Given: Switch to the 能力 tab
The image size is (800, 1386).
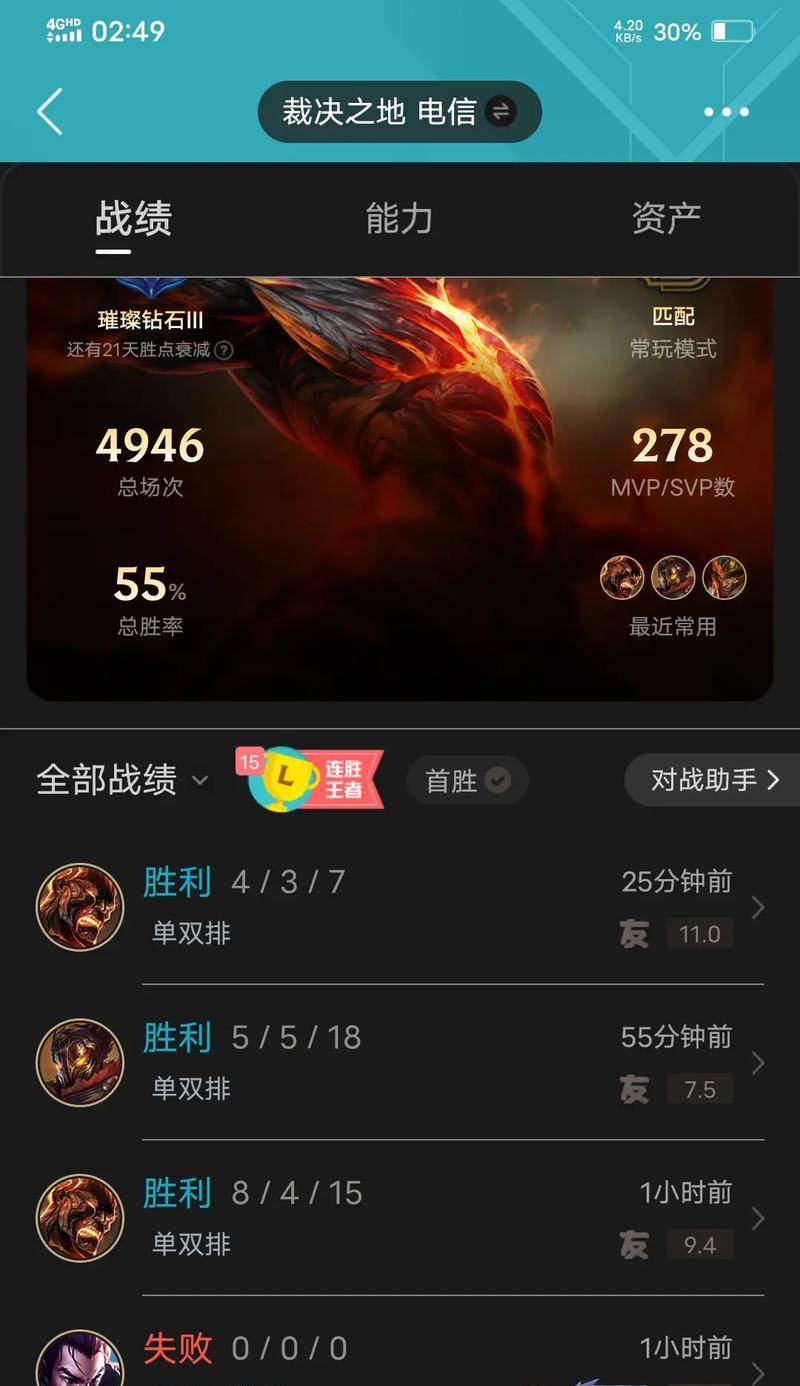Looking at the screenshot, I should point(399,218).
